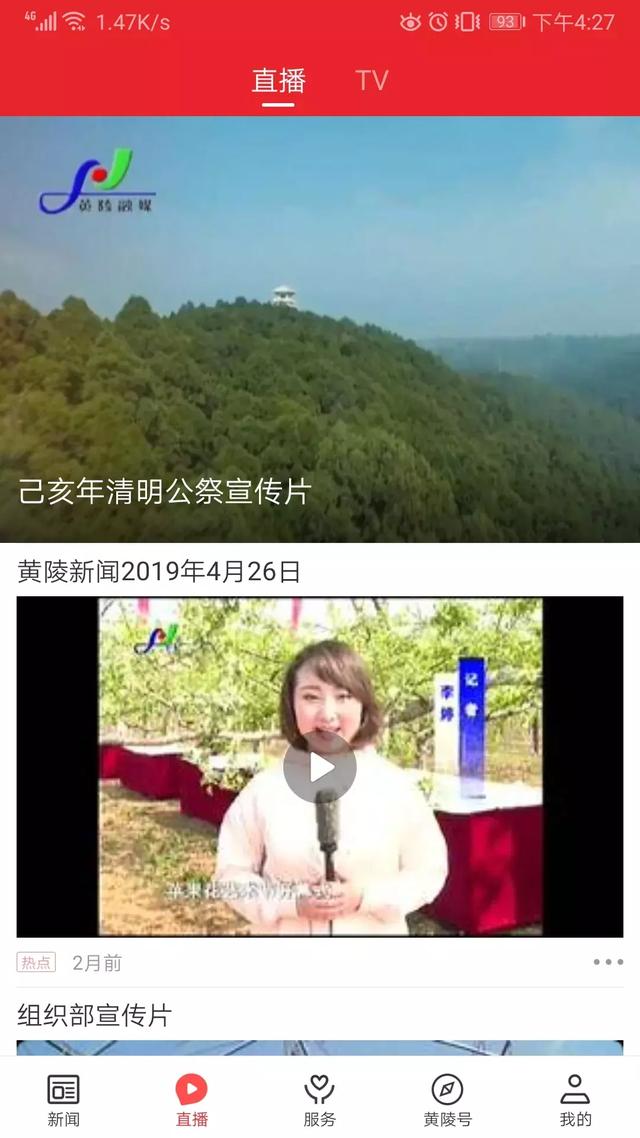
Task: Open the 己亥年清明公祭宣传片 banner video
Action: click(x=320, y=329)
